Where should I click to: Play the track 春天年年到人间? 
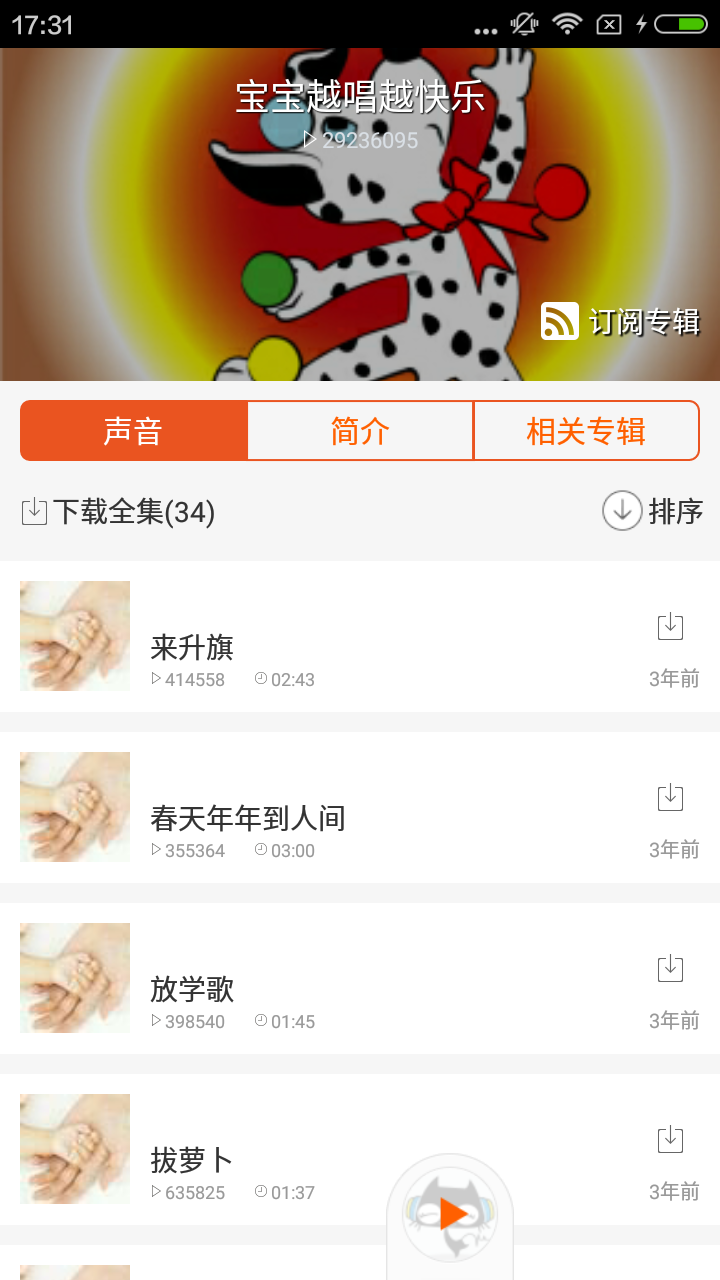point(247,818)
